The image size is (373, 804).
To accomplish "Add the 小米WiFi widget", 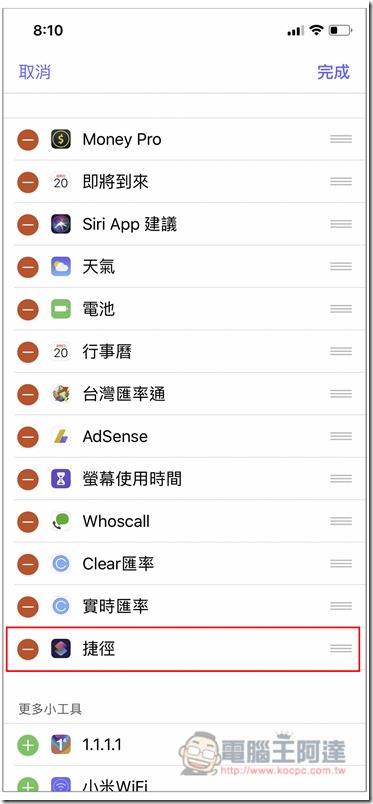I will point(28,787).
